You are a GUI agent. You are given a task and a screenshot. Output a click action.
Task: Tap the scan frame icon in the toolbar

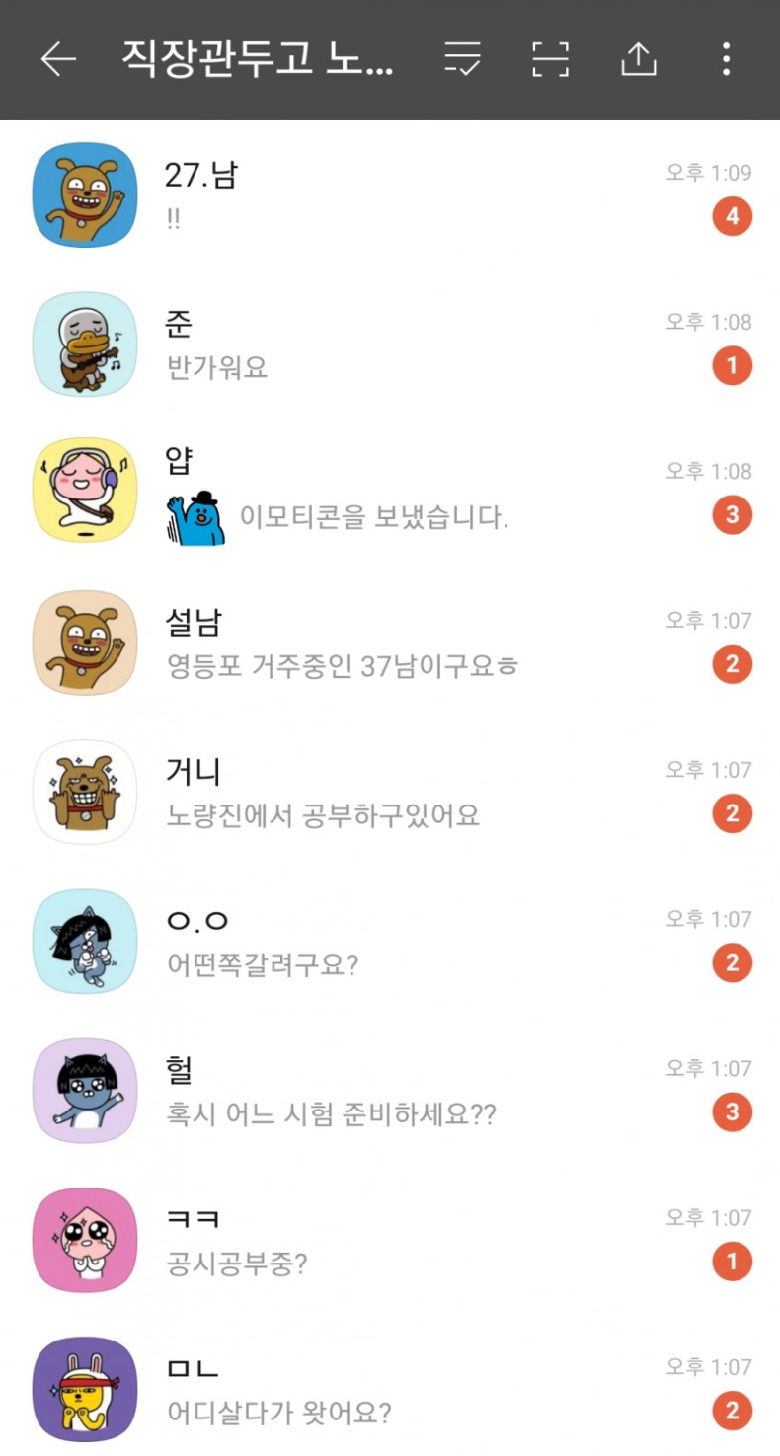pos(550,60)
